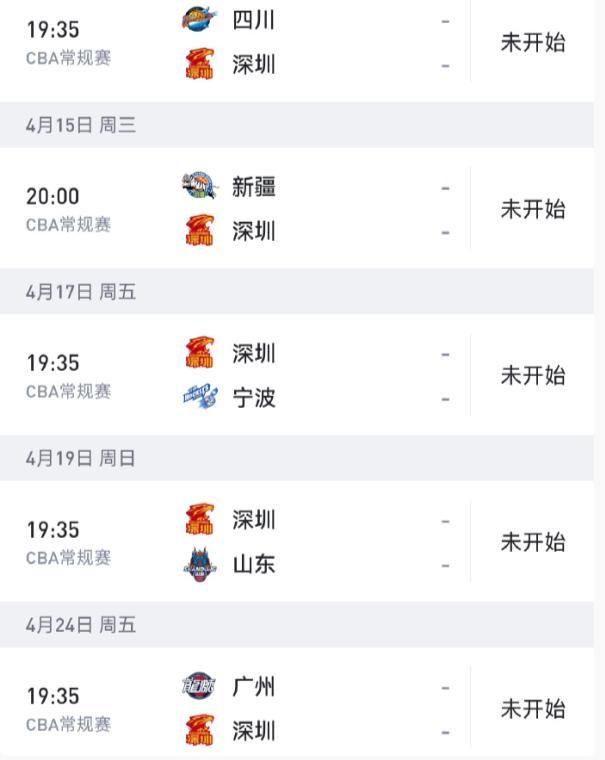The image size is (605, 760).
Task: Open the 四川 vs 深圳 match
Action: pyautogui.click(x=300, y=43)
